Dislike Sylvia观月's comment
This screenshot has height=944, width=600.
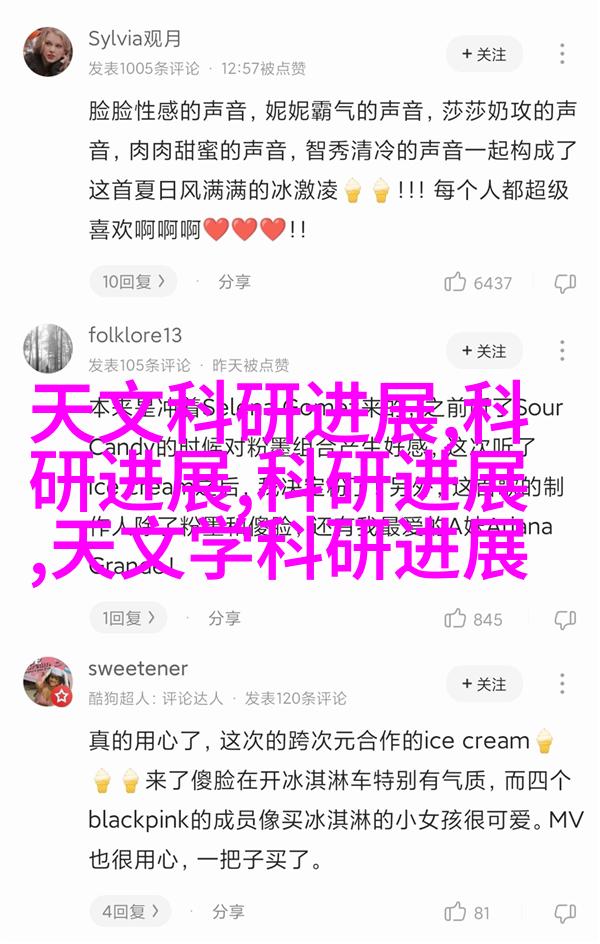point(565,282)
